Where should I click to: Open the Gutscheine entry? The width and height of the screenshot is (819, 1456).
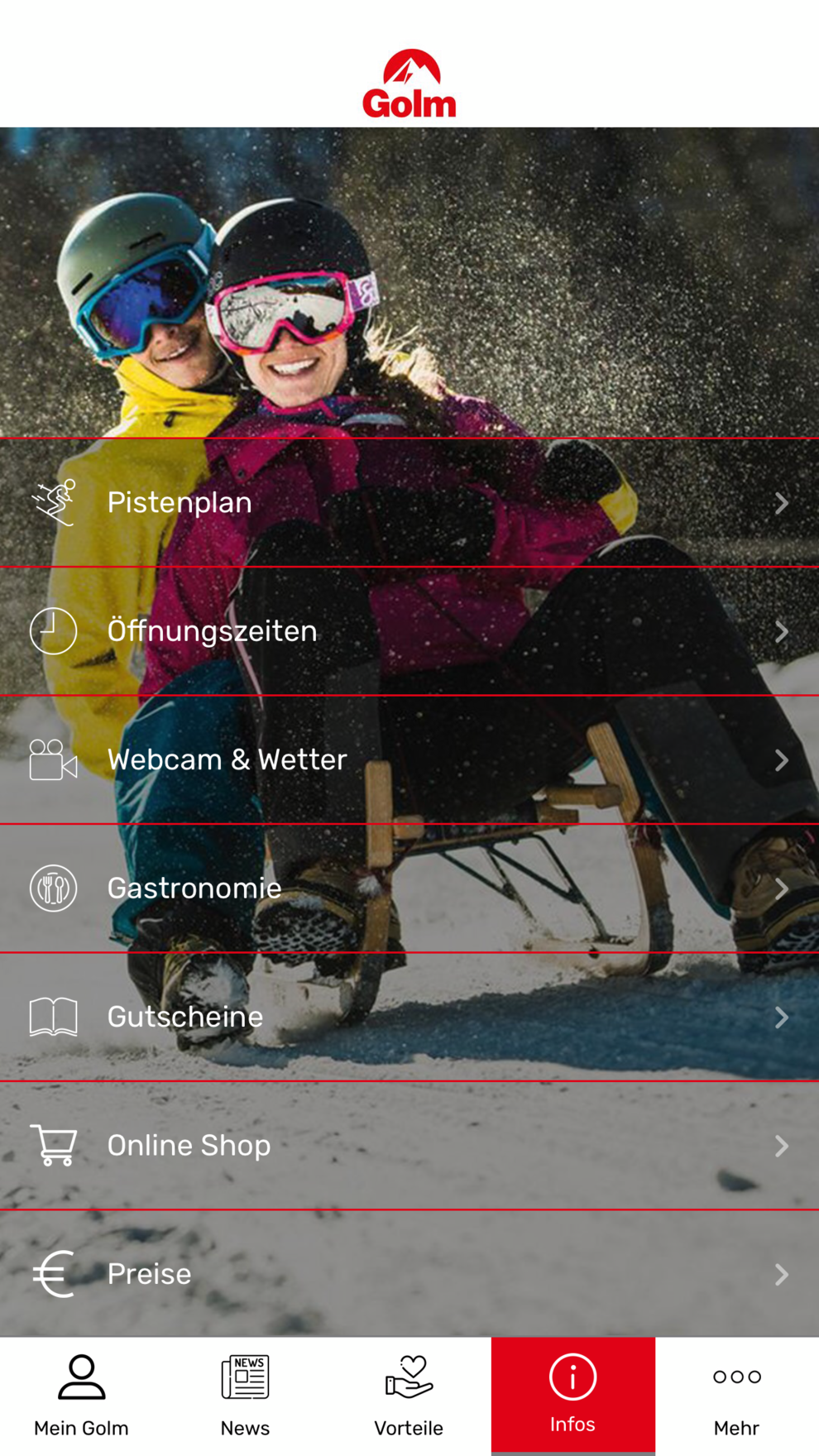[x=409, y=1017]
